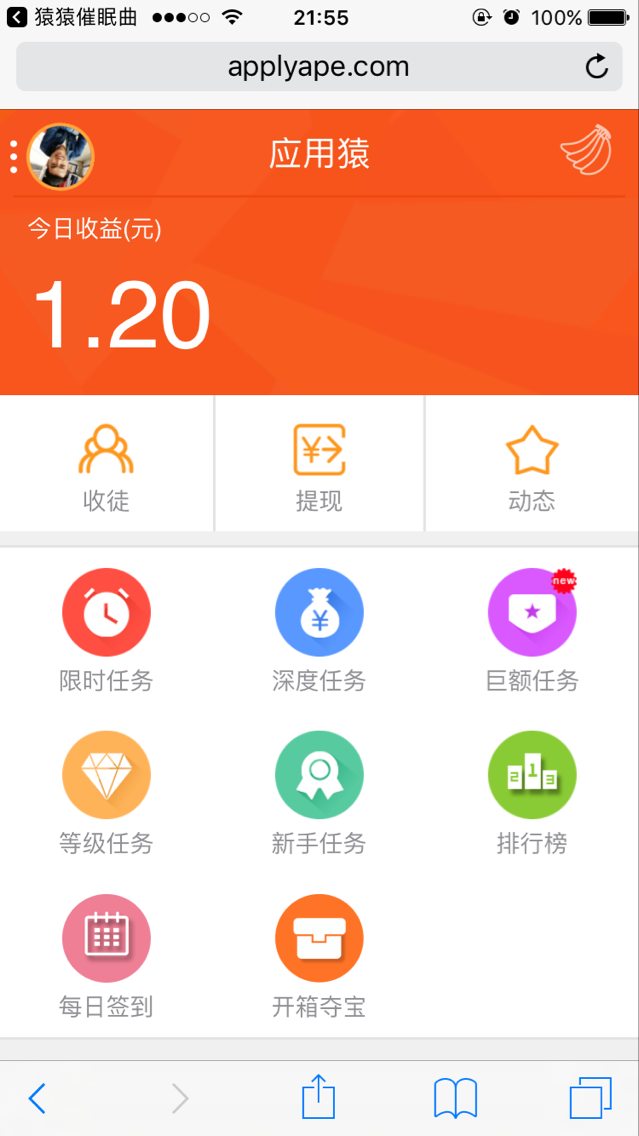Image resolution: width=639 pixels, height=1136 pixels.
Task: Open 提现 withdrawal page
Action: [x=319, y=465]
